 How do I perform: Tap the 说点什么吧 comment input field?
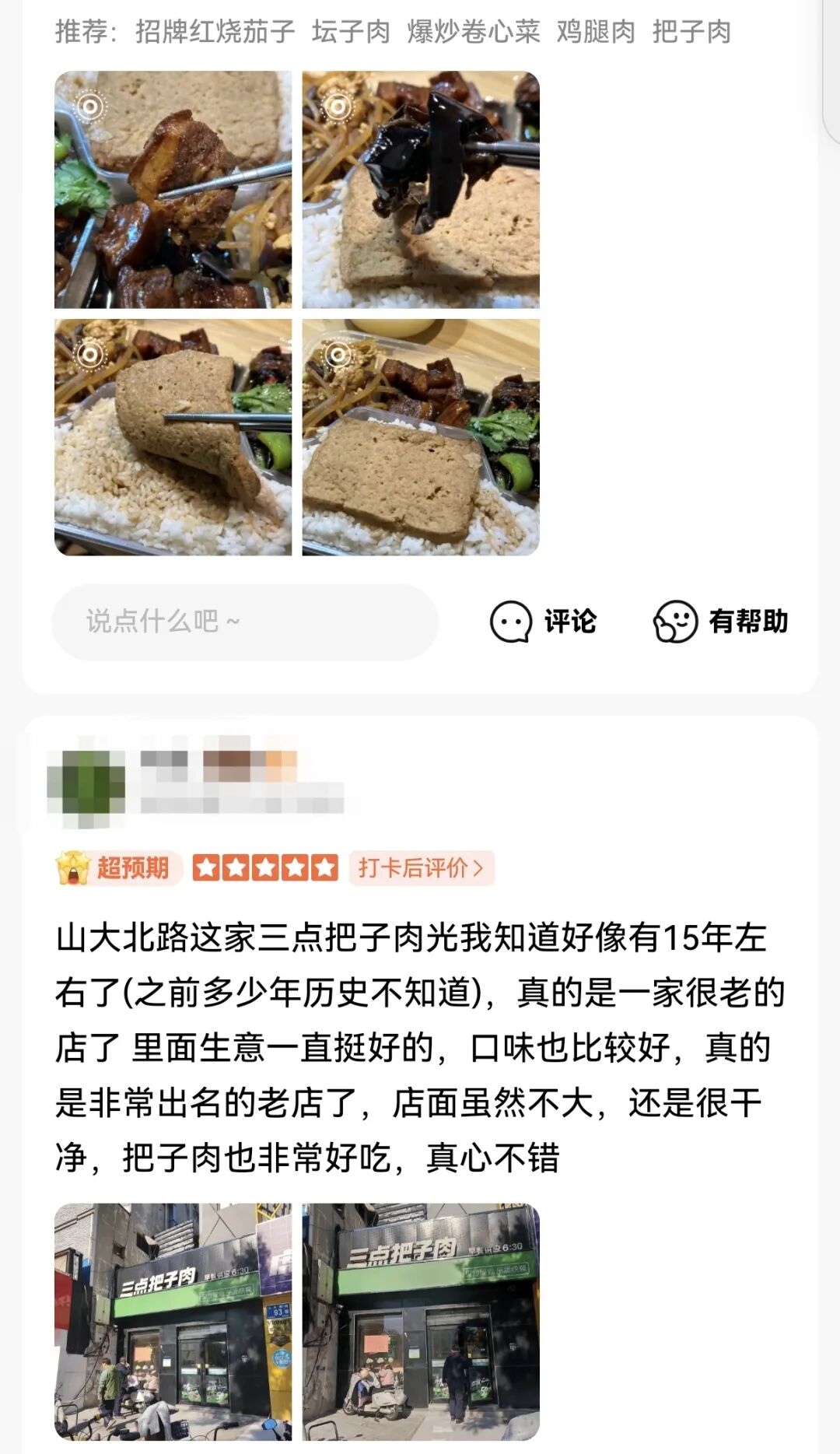pyautogui.click(x=244, y=622)
